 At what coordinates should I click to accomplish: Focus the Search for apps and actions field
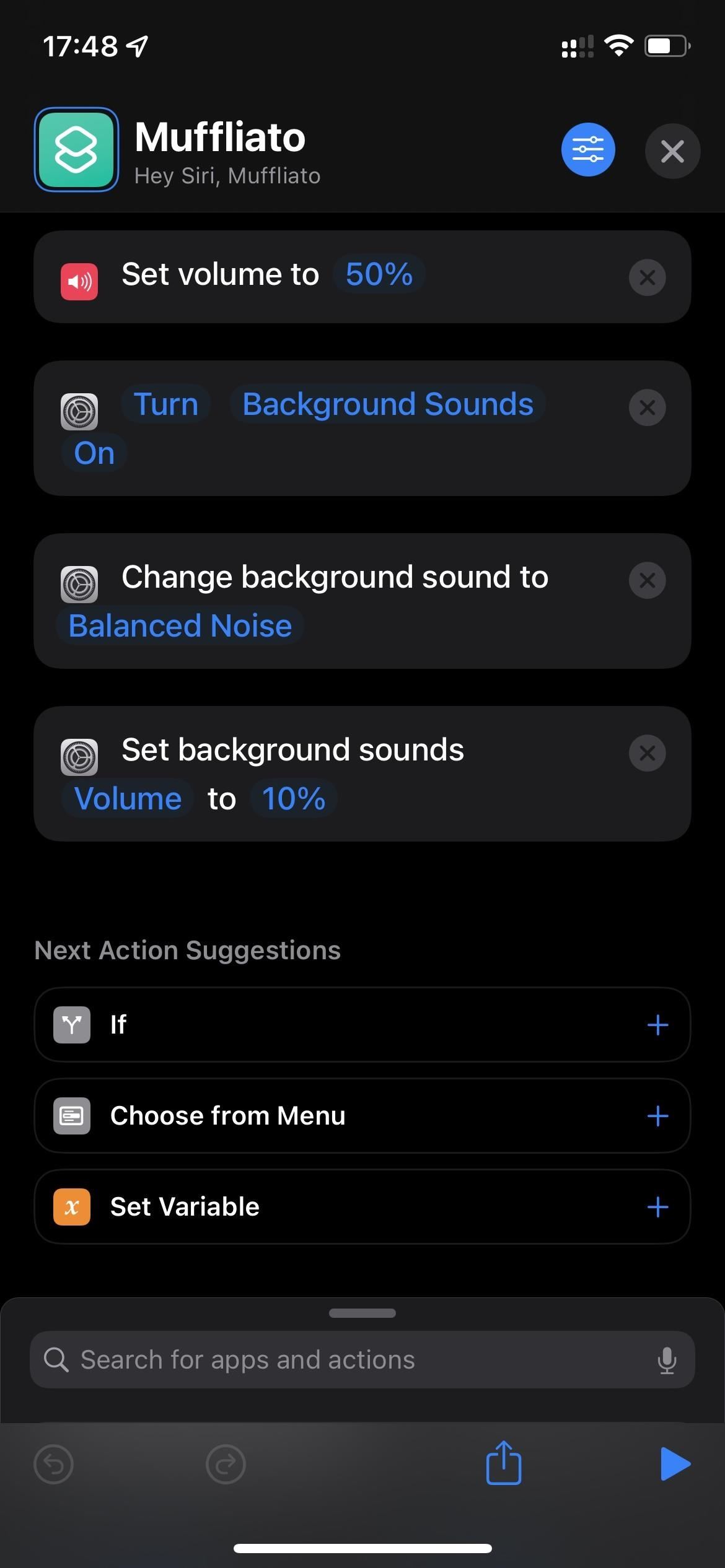(x=362, y=1360)
